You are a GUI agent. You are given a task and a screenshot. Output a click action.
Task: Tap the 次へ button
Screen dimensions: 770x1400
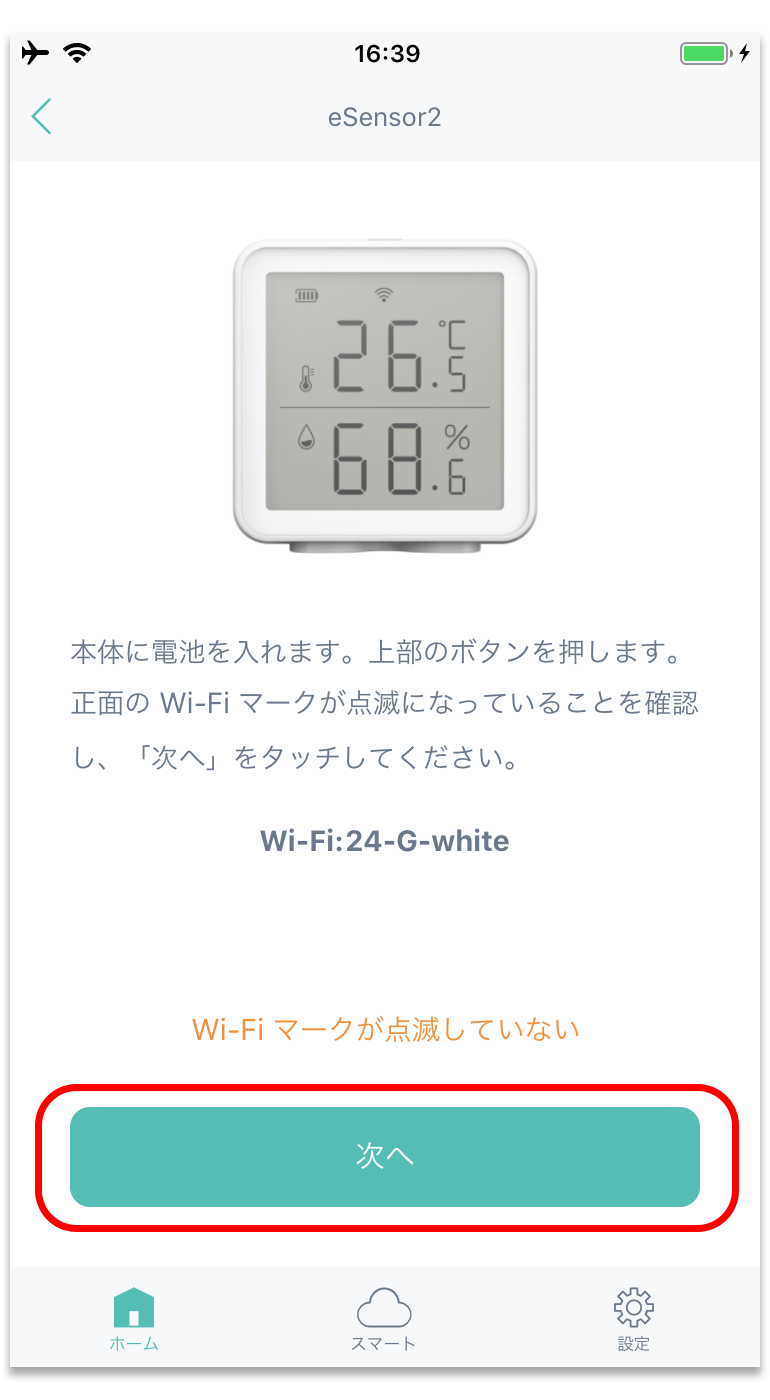[385, 1157]
